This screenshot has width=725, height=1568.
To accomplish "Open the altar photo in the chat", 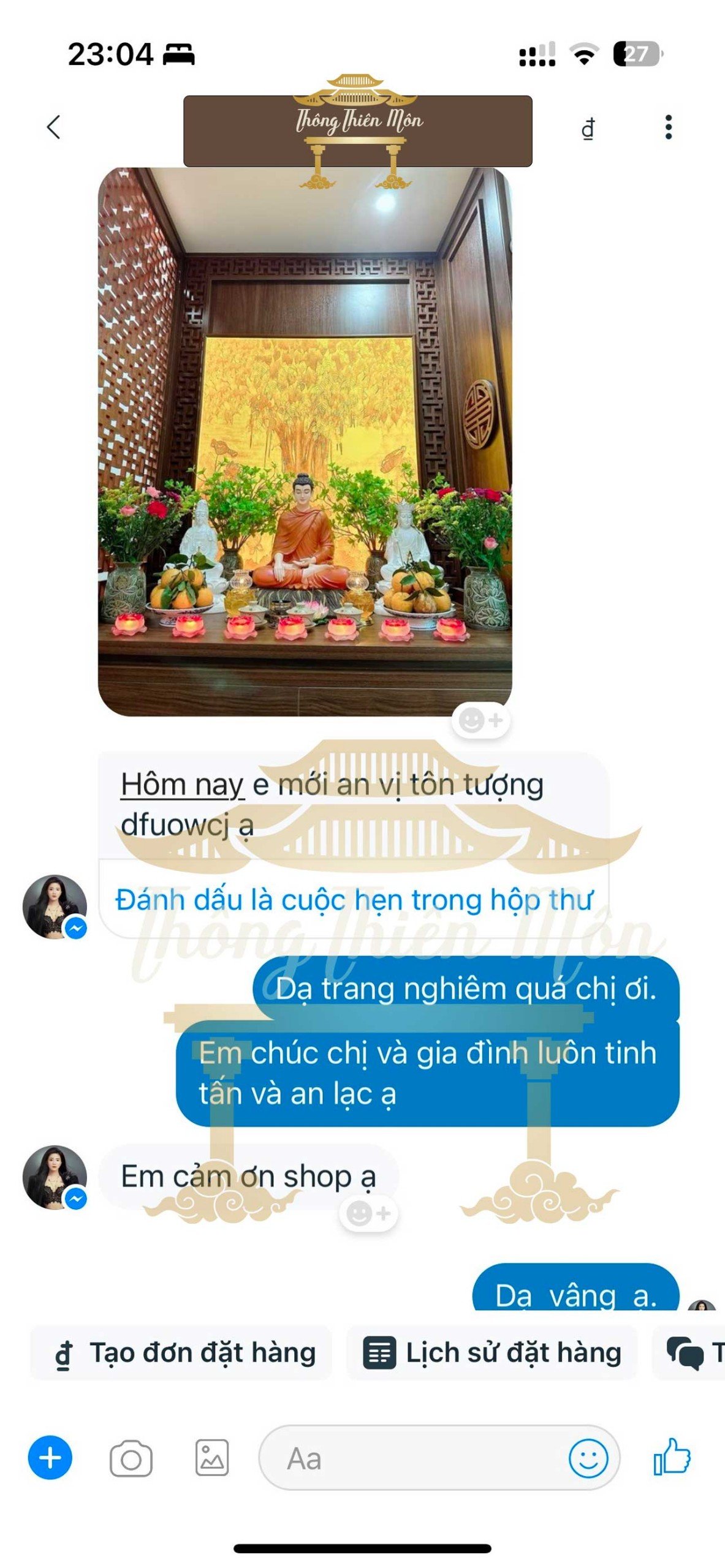I will point(305,441).
